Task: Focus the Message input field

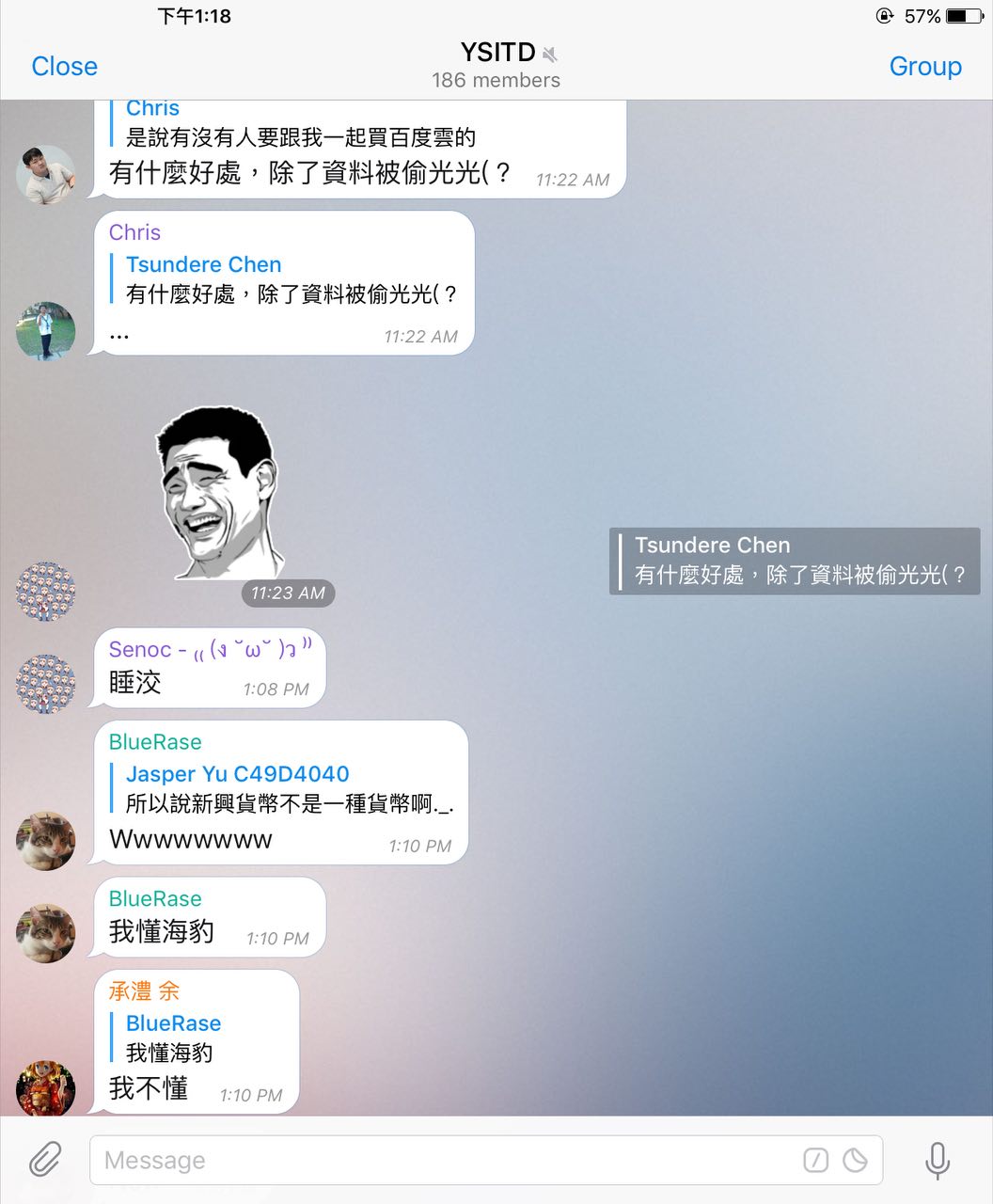Action: click(442, 1160)
